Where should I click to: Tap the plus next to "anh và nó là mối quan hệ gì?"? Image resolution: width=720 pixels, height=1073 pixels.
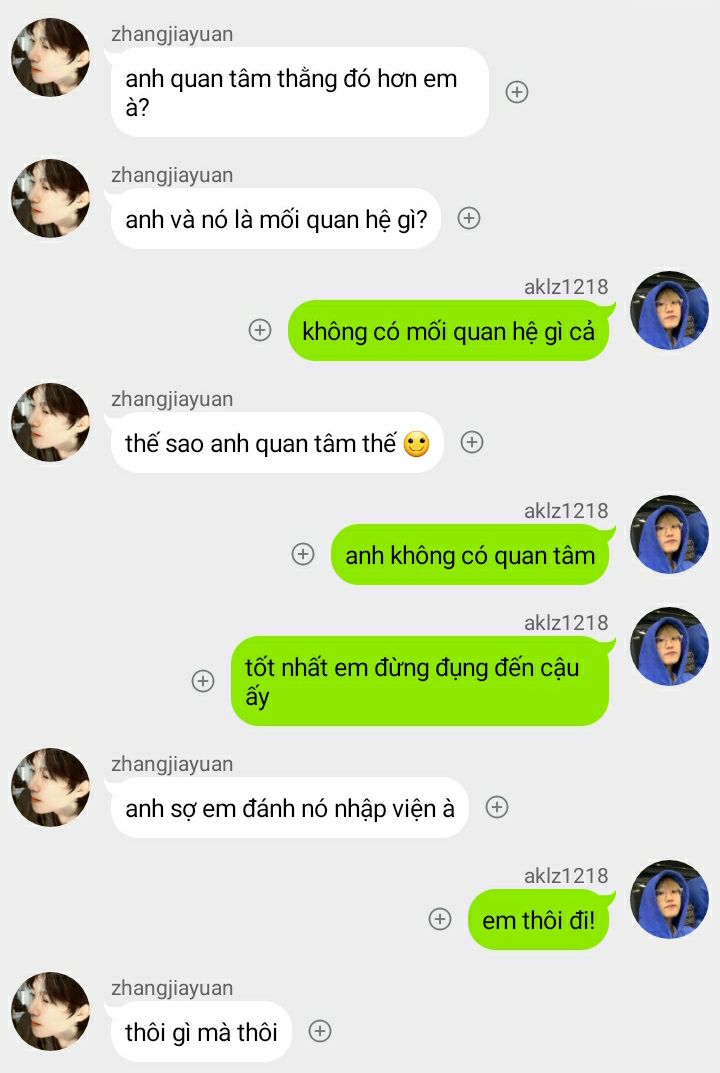coord(469,218)
